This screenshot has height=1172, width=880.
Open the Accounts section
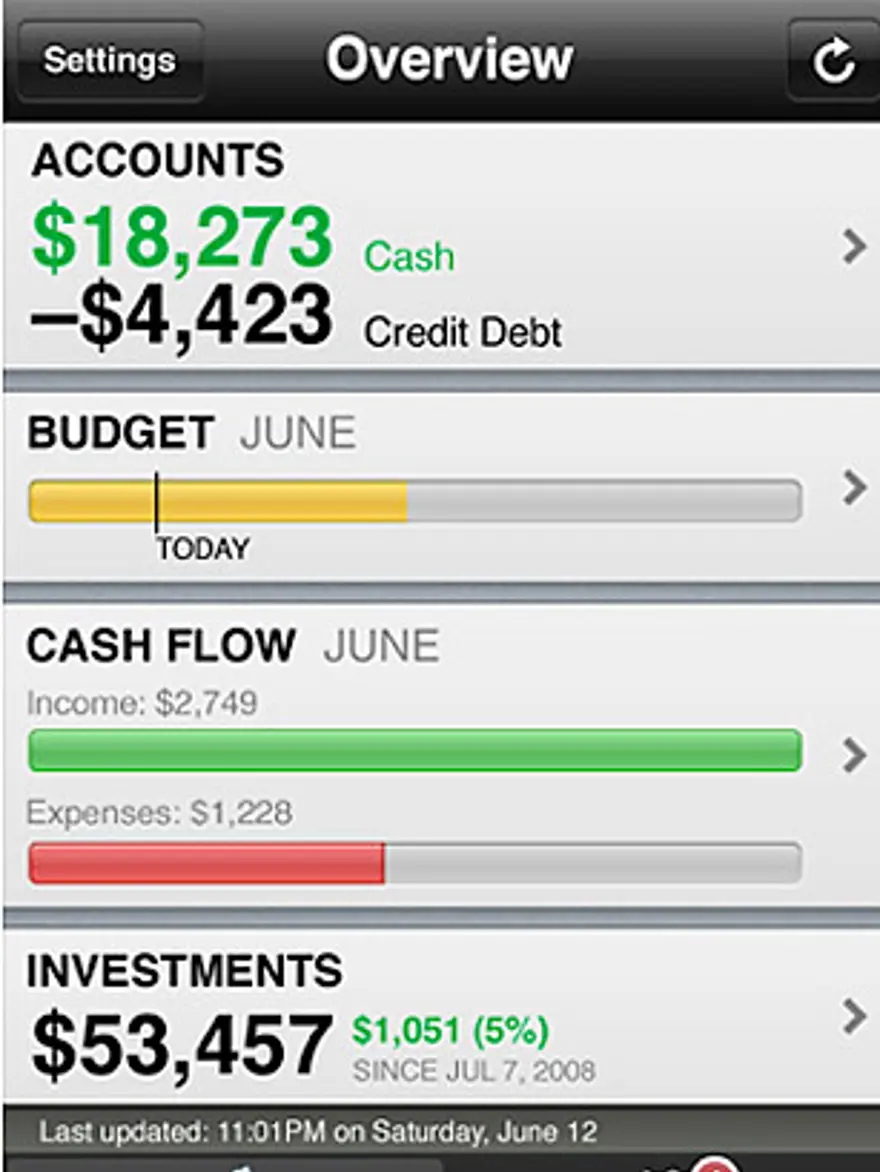[440, 246]
